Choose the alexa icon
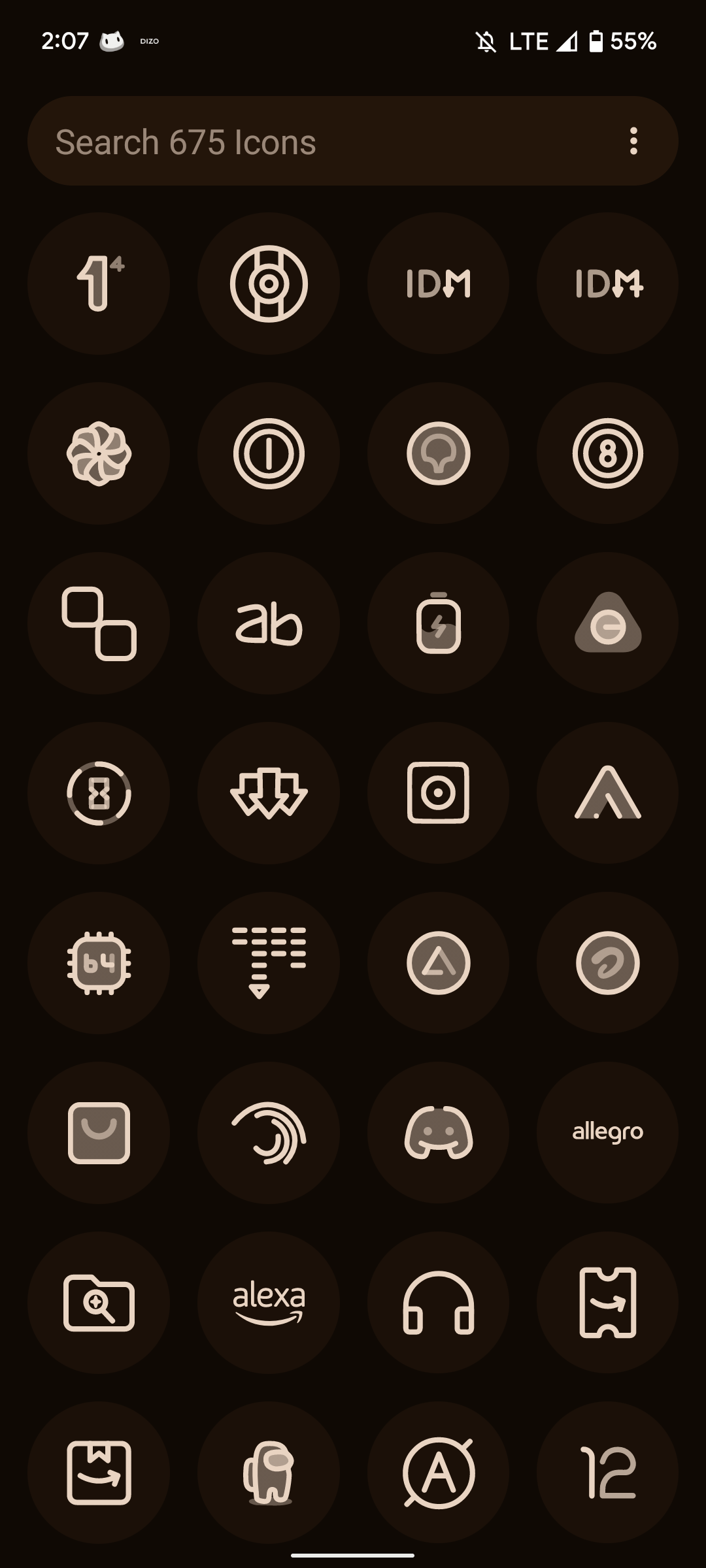The width and height of the screenshot is (706, 1568). click(269, 1302)
